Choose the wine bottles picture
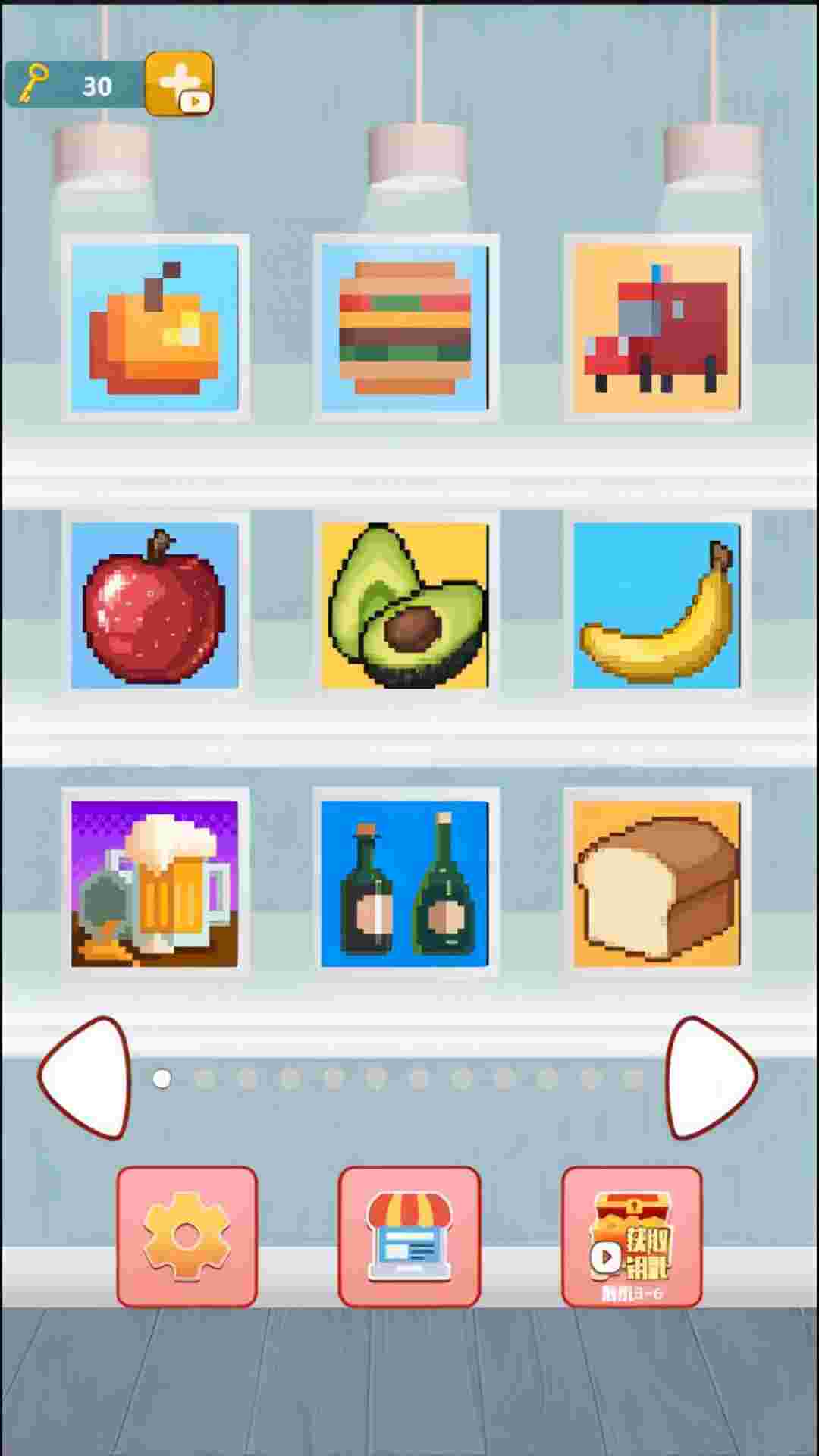 tap(405, 883)
